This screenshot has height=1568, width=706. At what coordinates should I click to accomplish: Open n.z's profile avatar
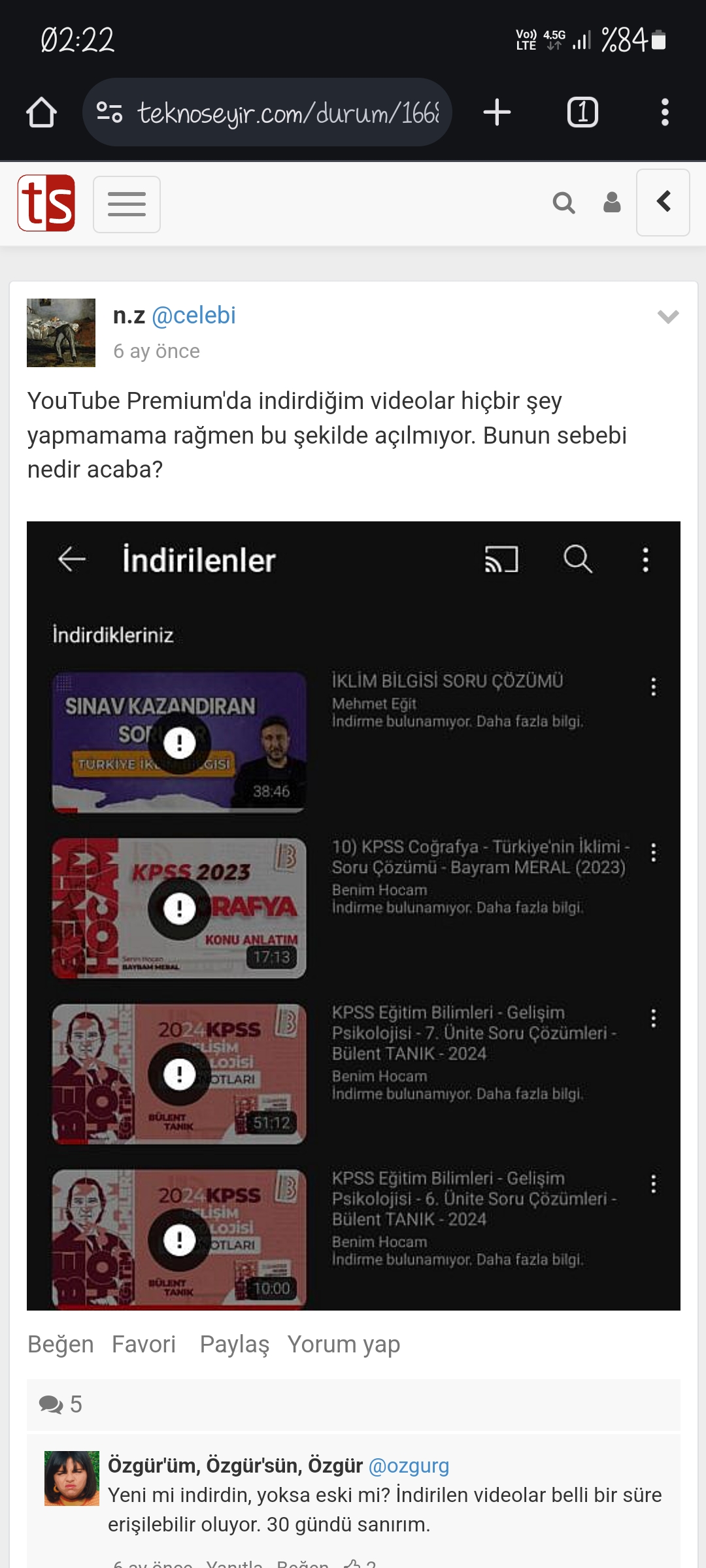tap(61, 333)
